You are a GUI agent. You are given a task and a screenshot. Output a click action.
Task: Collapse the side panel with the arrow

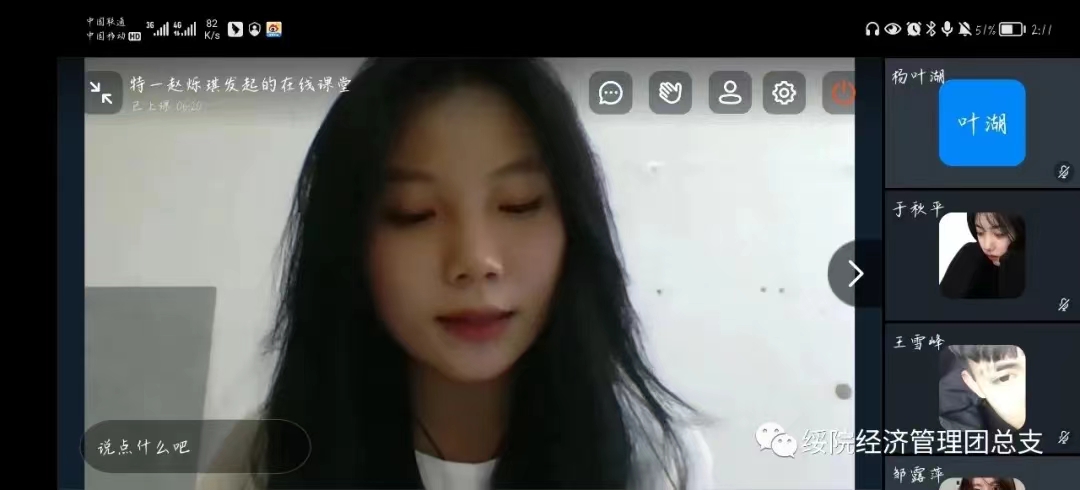pos(854,273)
